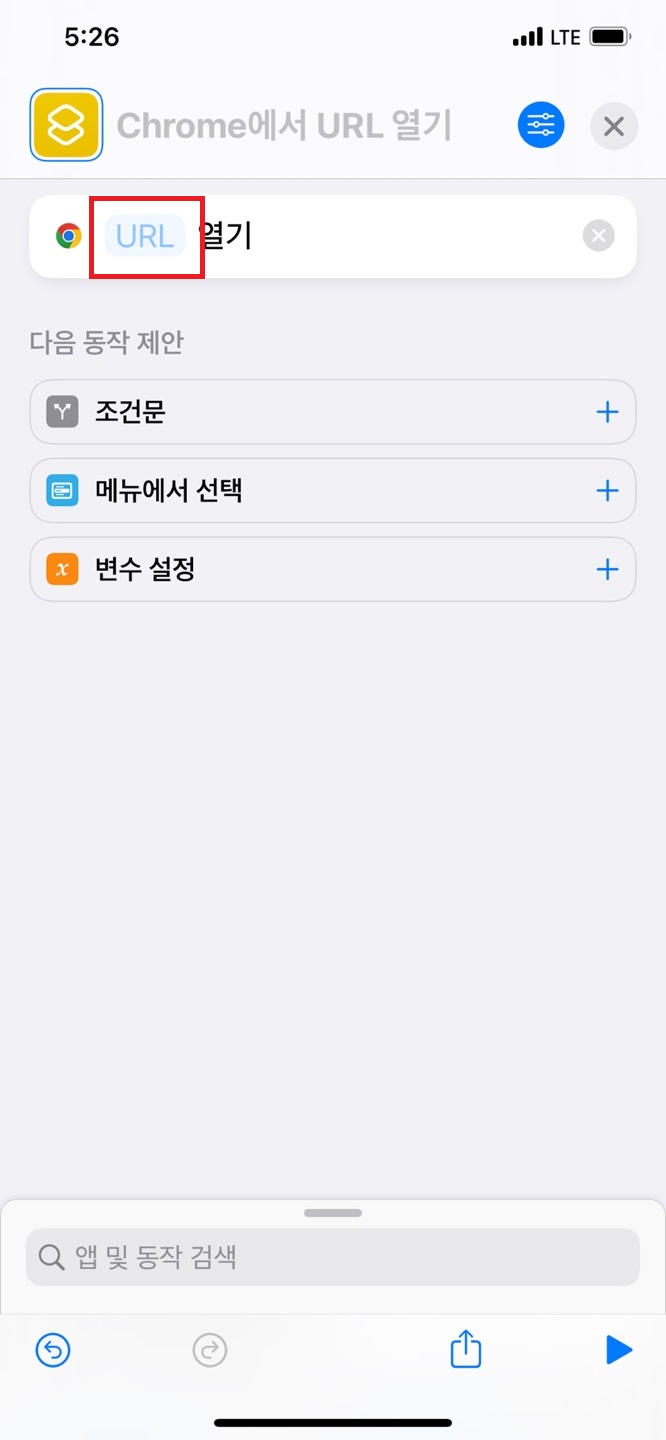Close the shortcut editor
Viewport: 666px width, 1440px height.
point(614,126)
